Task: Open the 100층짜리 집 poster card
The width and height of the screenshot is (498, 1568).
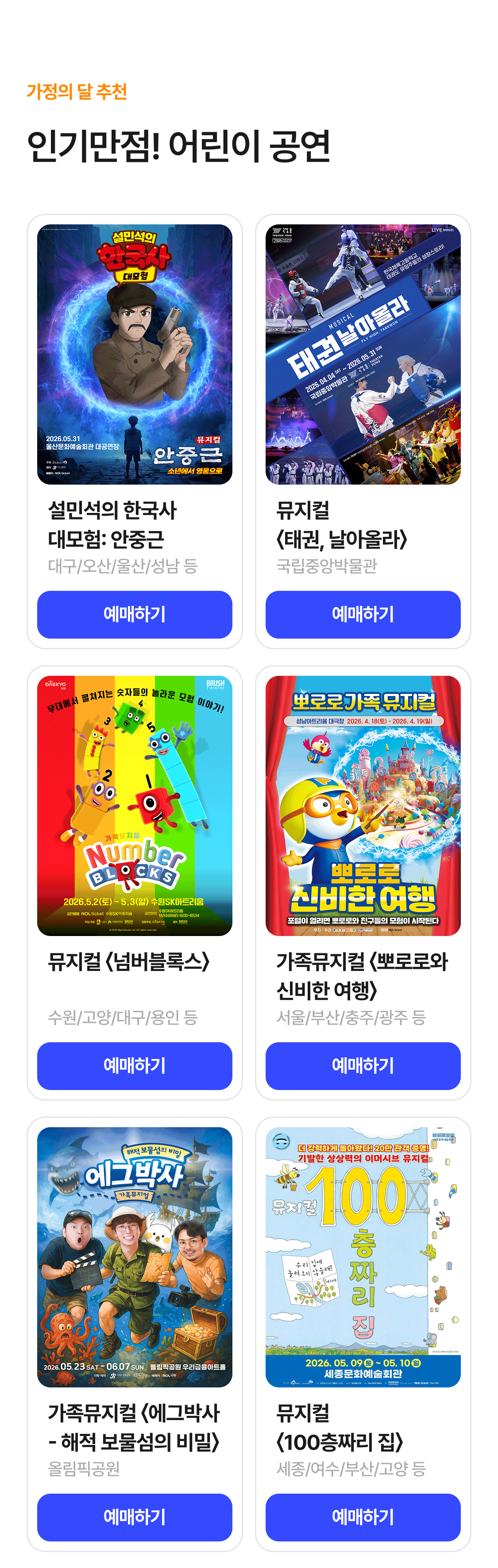Action: (x=363, y=1257)
